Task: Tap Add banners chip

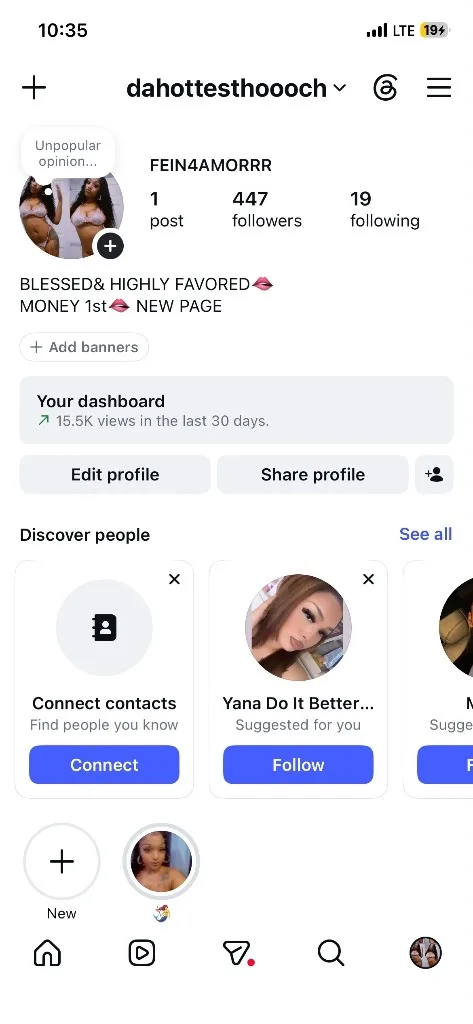Action: (84, 347)
